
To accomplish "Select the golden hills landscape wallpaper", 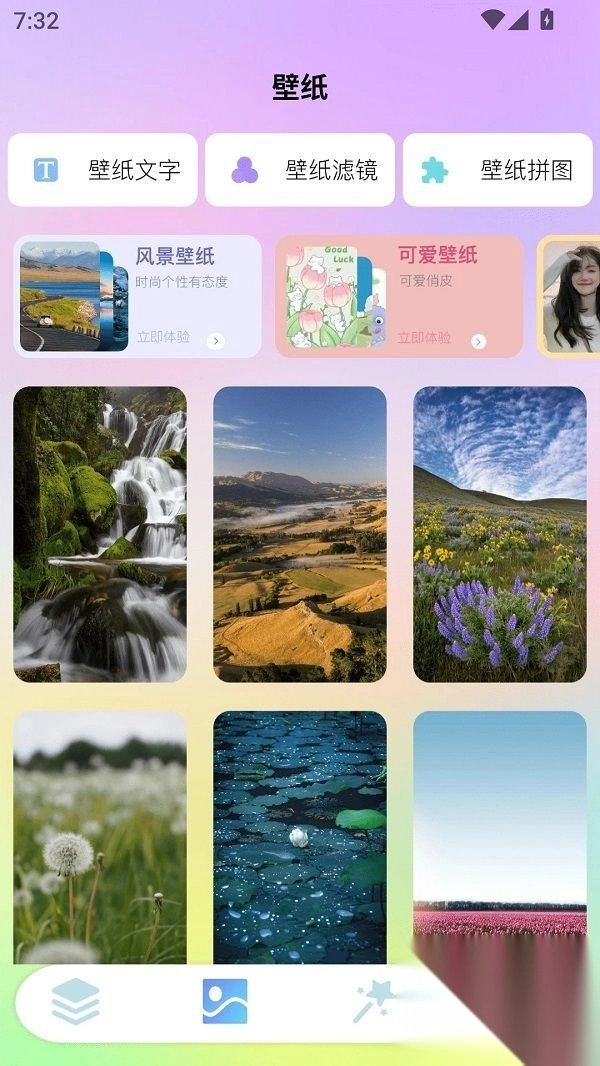I will pyautogui.click(x=300, y=534).
